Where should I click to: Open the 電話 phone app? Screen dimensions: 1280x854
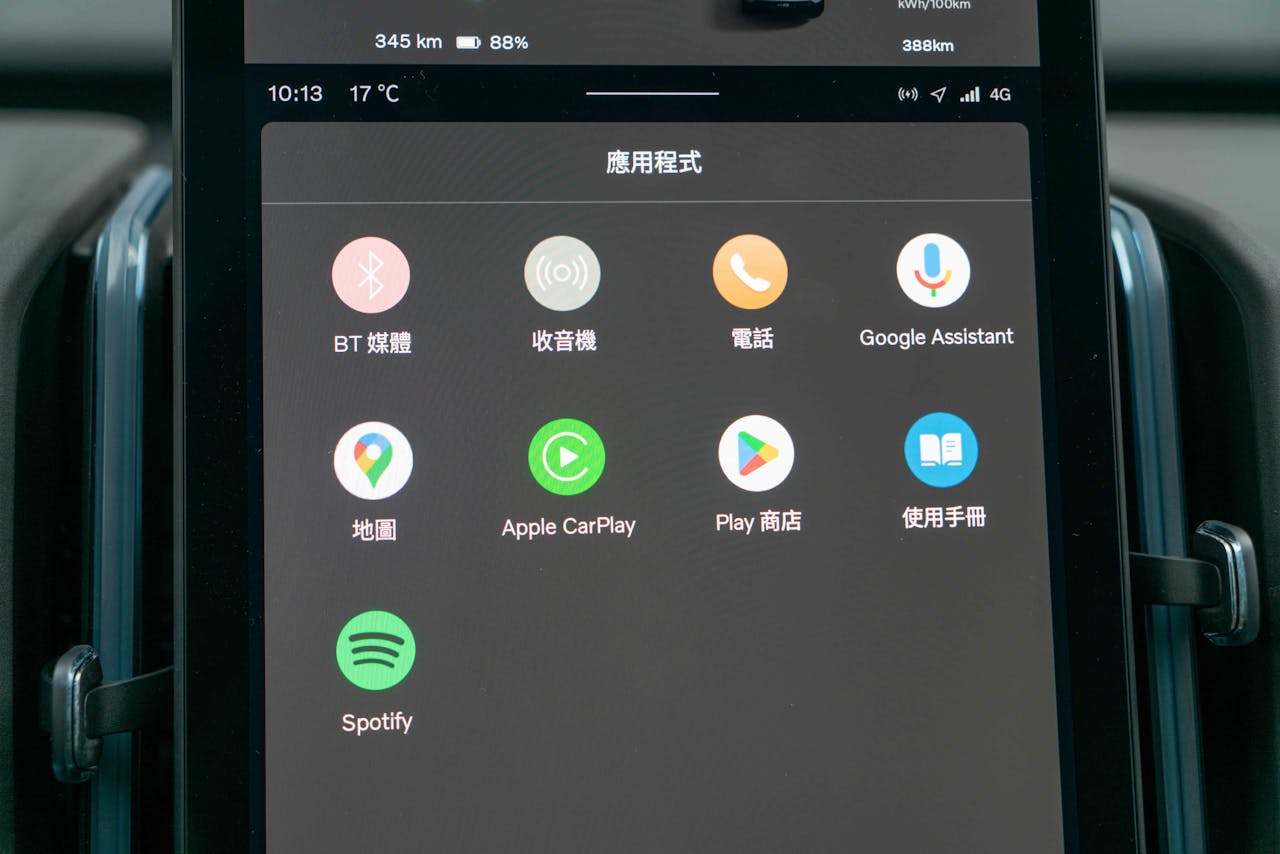click(750, 272)
